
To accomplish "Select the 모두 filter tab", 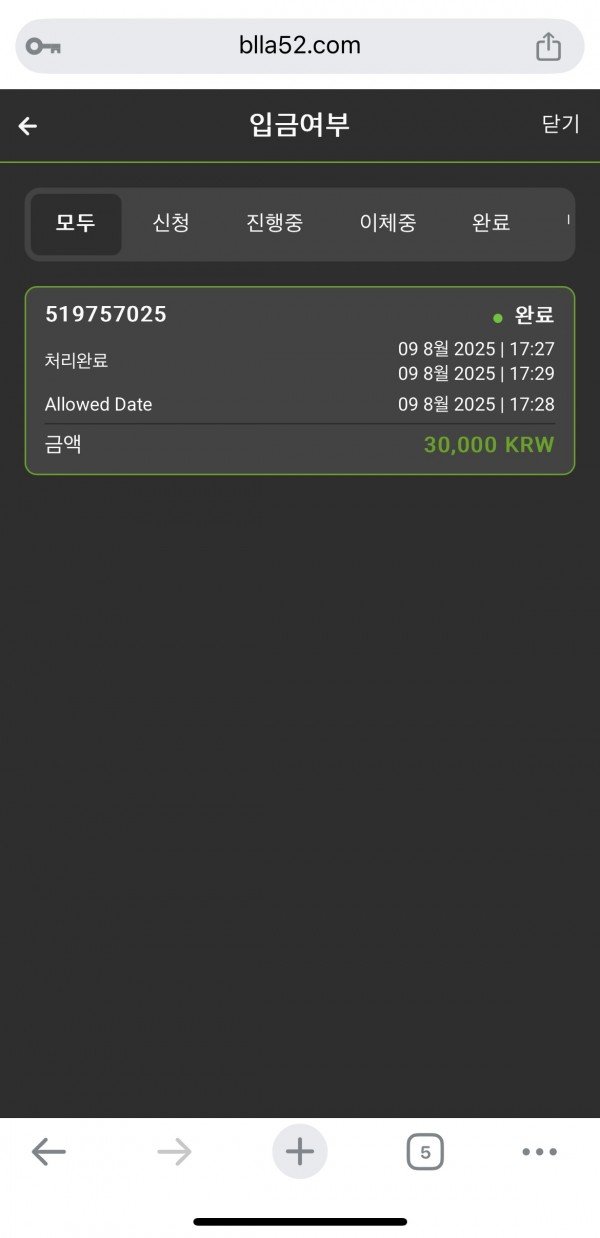I will click(76, 224).
